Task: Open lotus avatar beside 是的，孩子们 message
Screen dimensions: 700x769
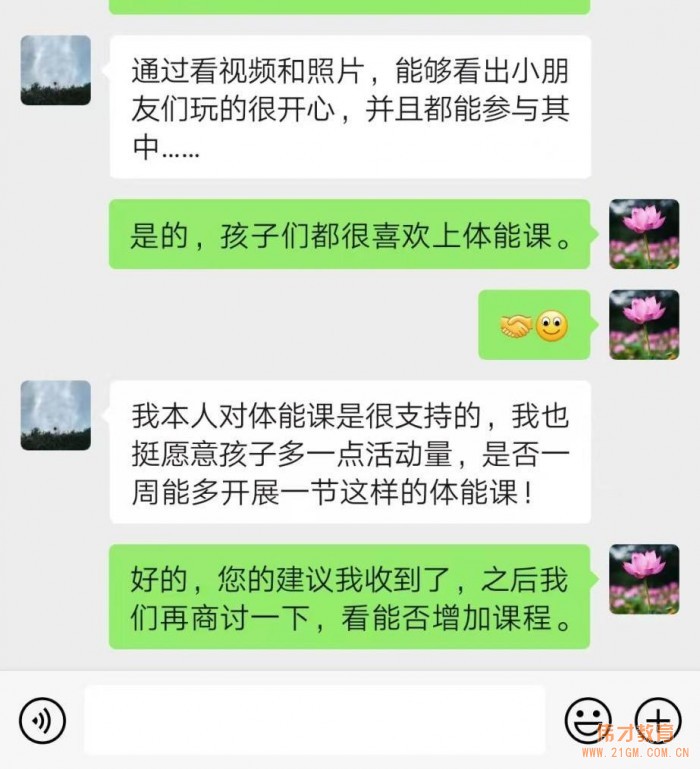Action: 644,234
